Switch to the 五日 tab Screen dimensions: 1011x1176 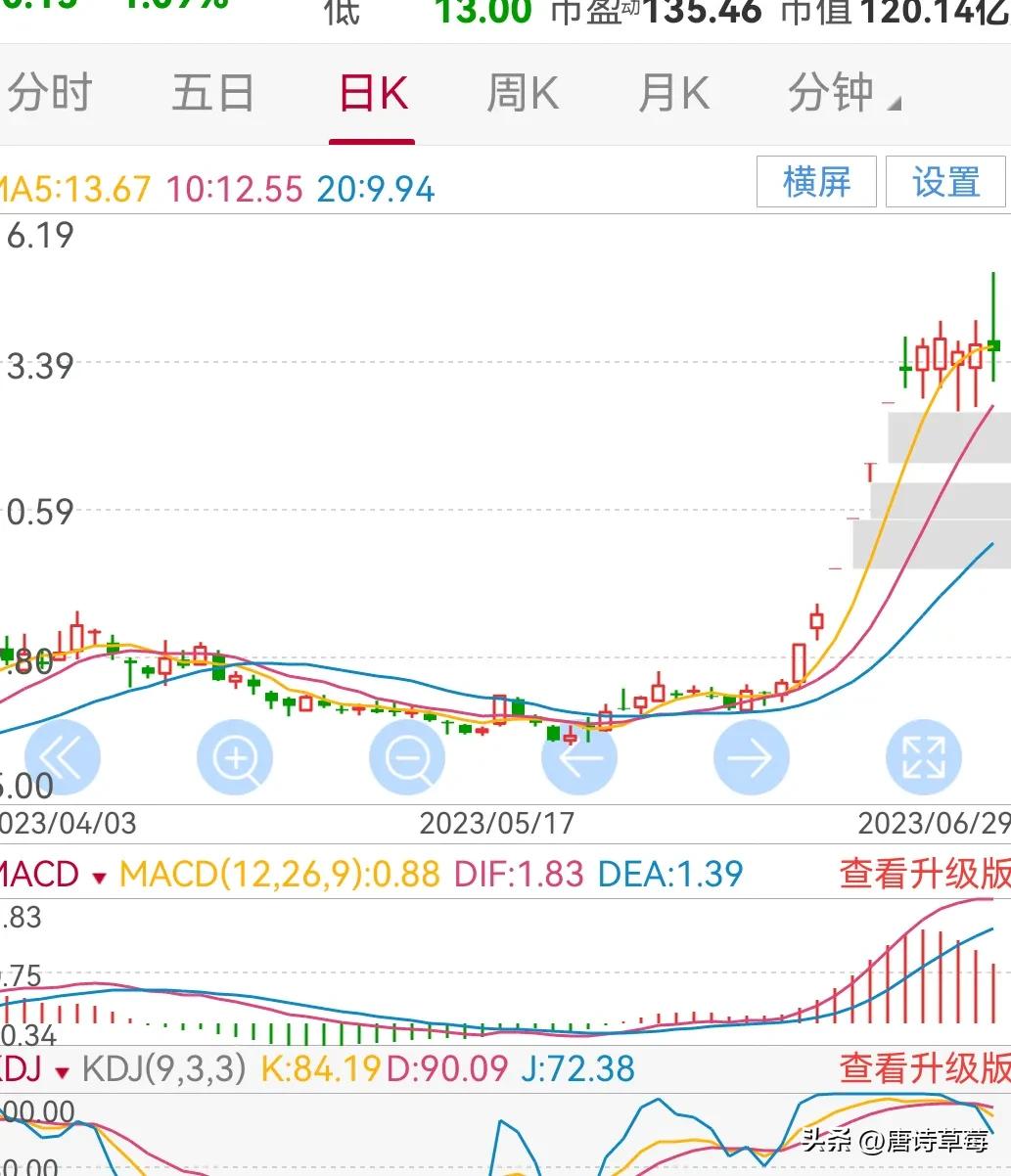(x=211, y=93)
